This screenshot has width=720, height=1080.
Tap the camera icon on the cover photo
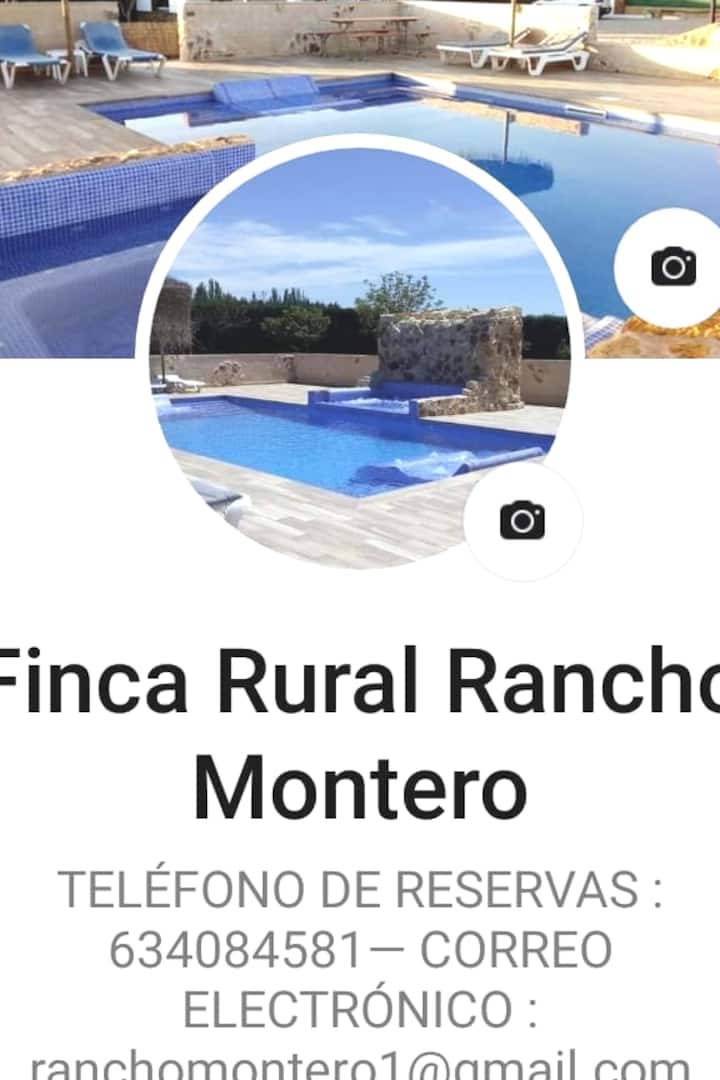click(x=673, y=267)
